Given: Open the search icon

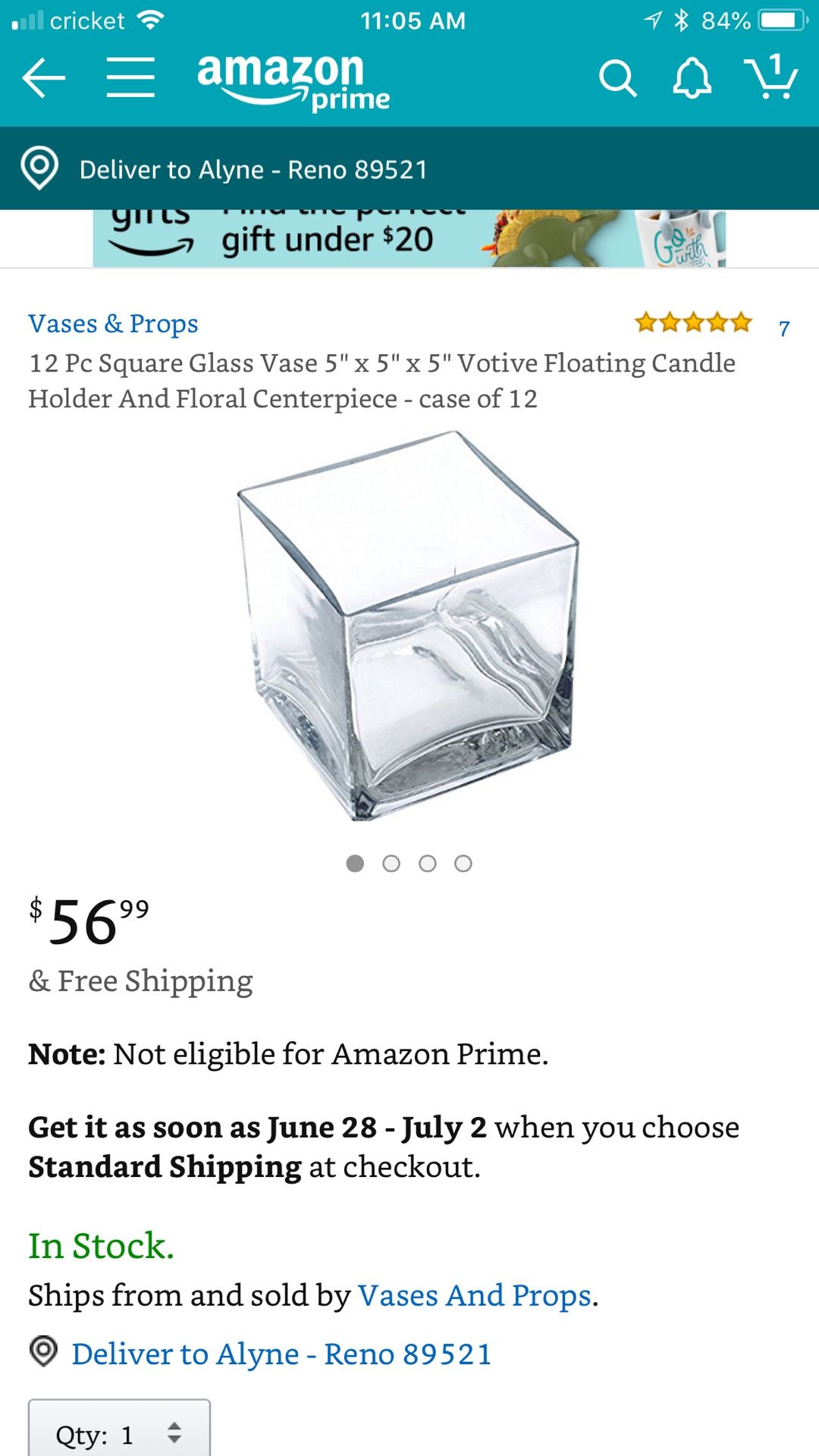Looking at the screenshot, I should tap(617, 78).
